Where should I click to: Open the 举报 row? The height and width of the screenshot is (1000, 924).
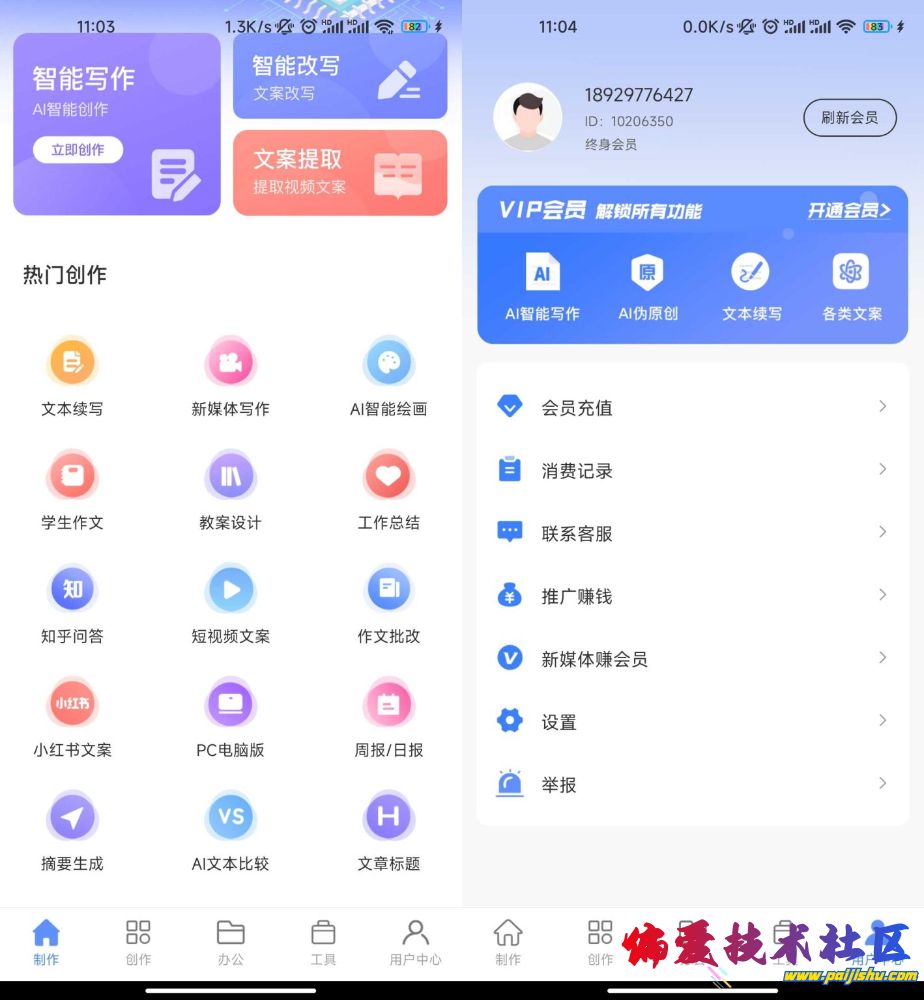(692, 784)
